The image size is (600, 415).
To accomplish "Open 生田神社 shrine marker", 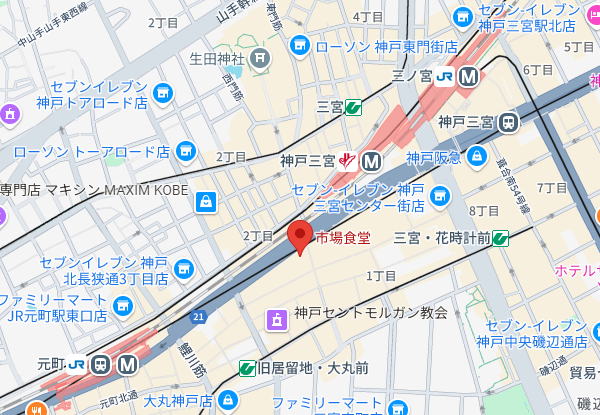I will pyautogui.click(x=260, y=57).
